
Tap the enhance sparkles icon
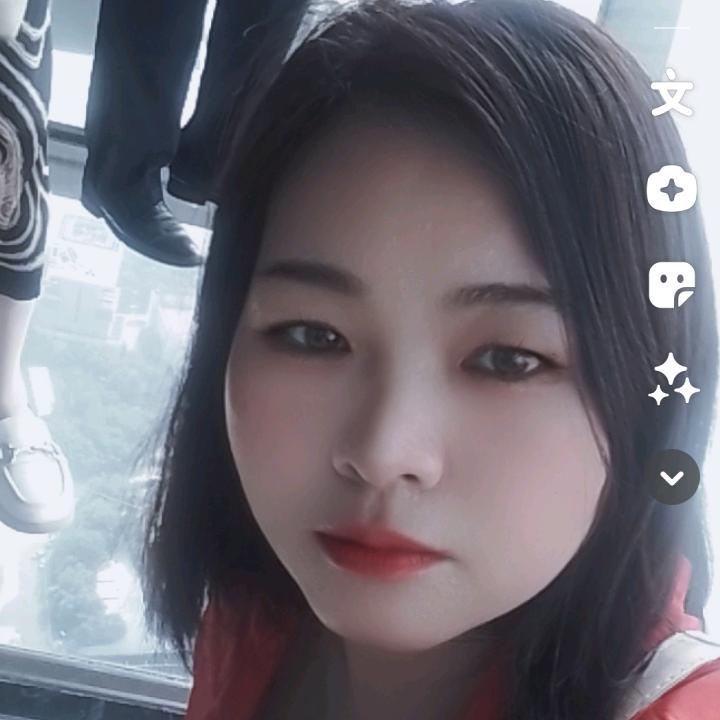click(672, 381)
